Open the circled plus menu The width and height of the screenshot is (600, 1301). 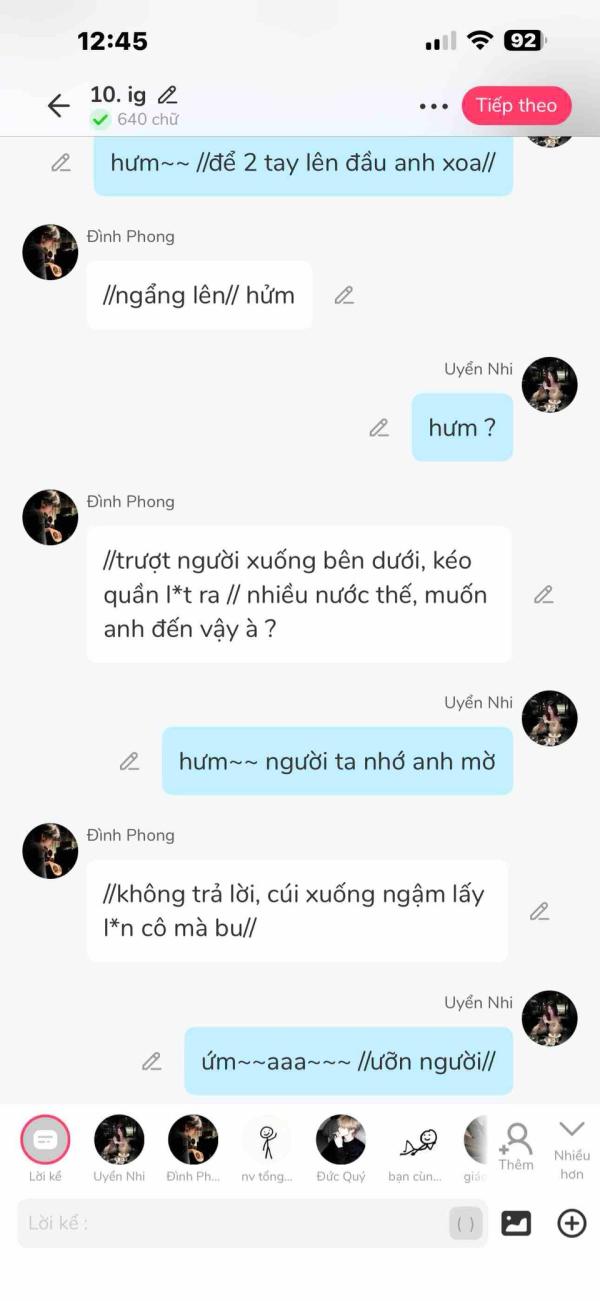tap(572, 1222)
